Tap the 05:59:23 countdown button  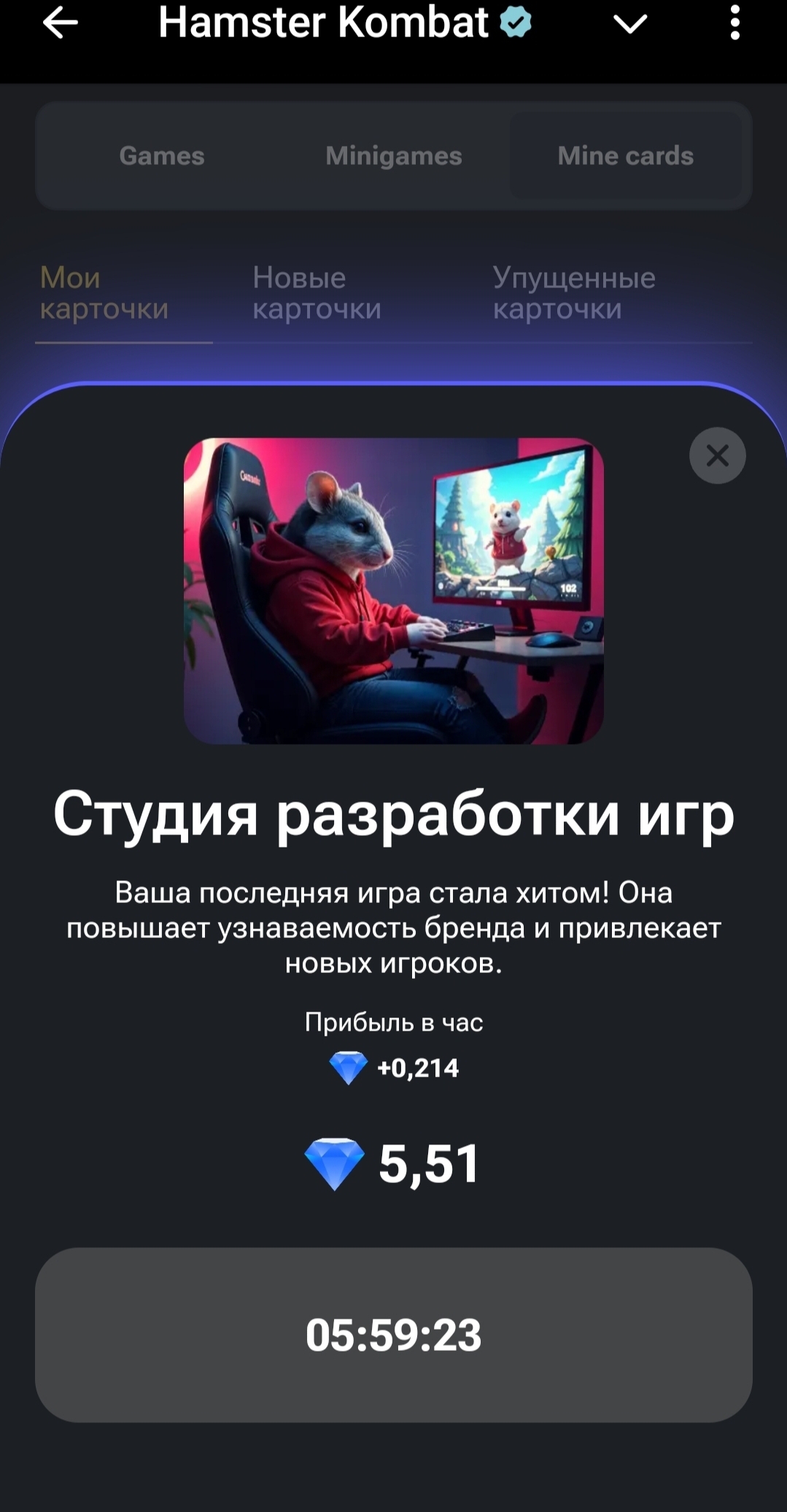tap(394, 1335)
